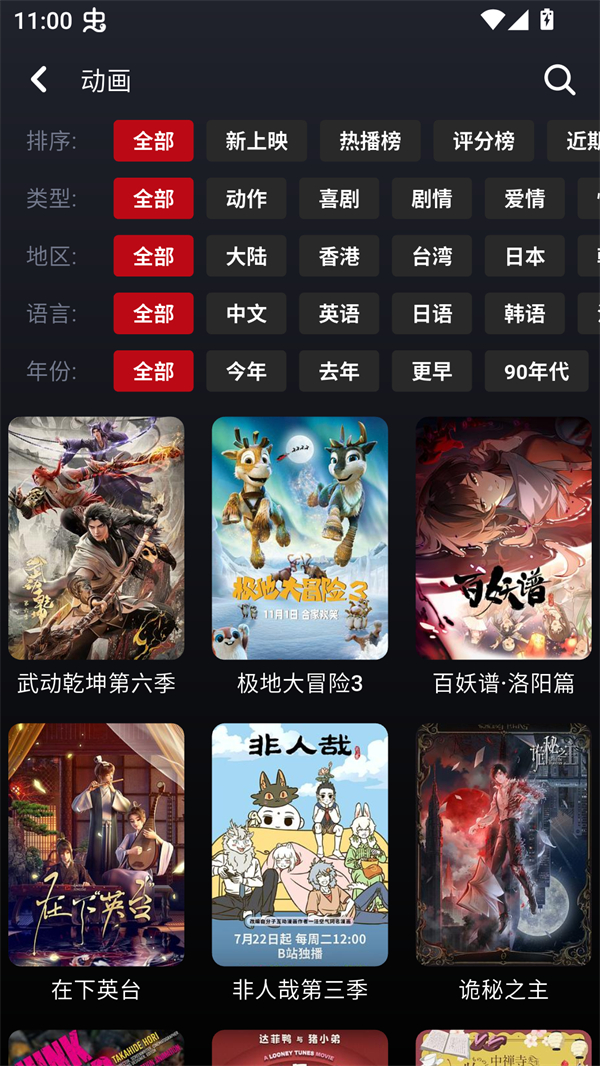
Task: Open 诡秘之主 poster
Action: click(x=504, y=845)
